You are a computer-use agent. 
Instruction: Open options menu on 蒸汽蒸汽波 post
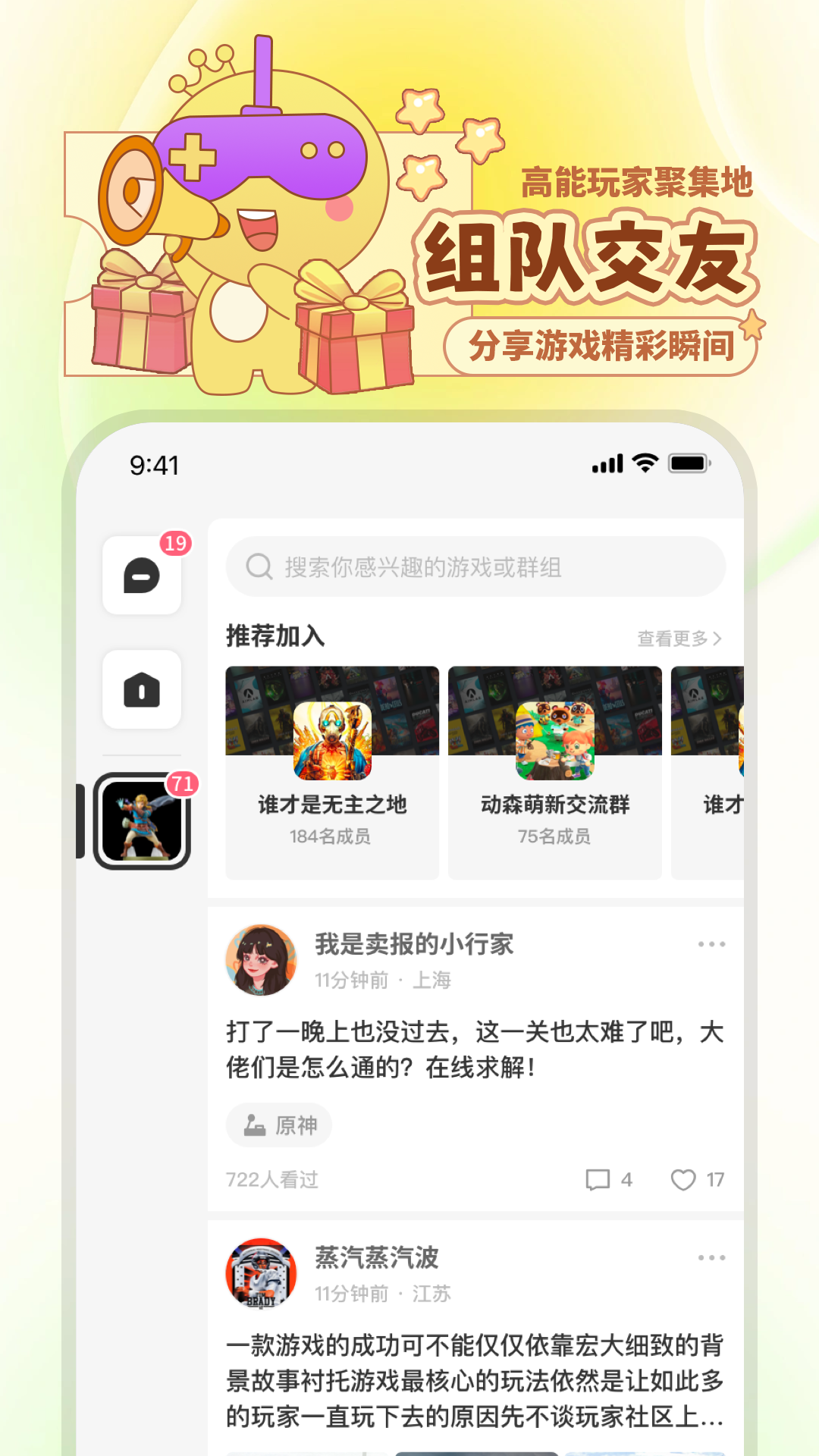[x=711, y=1255]
